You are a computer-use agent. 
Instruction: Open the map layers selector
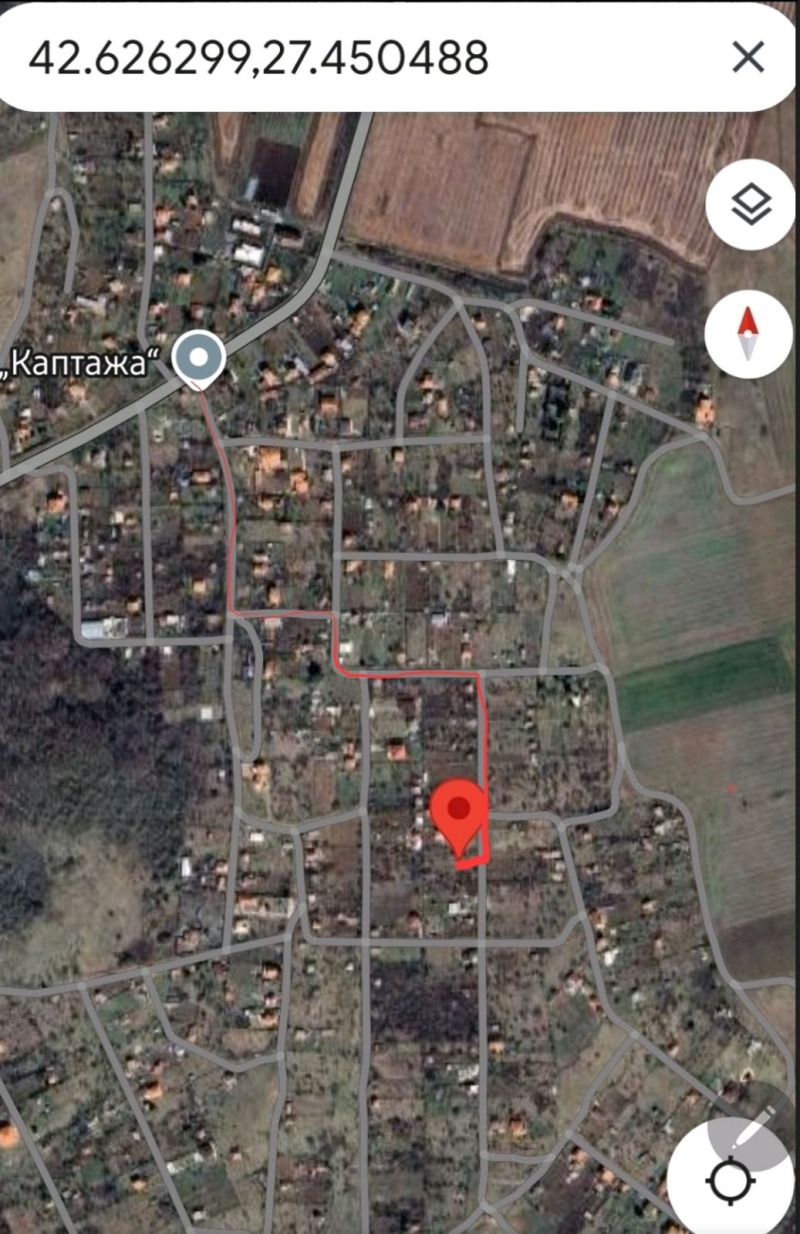[750, 205]
